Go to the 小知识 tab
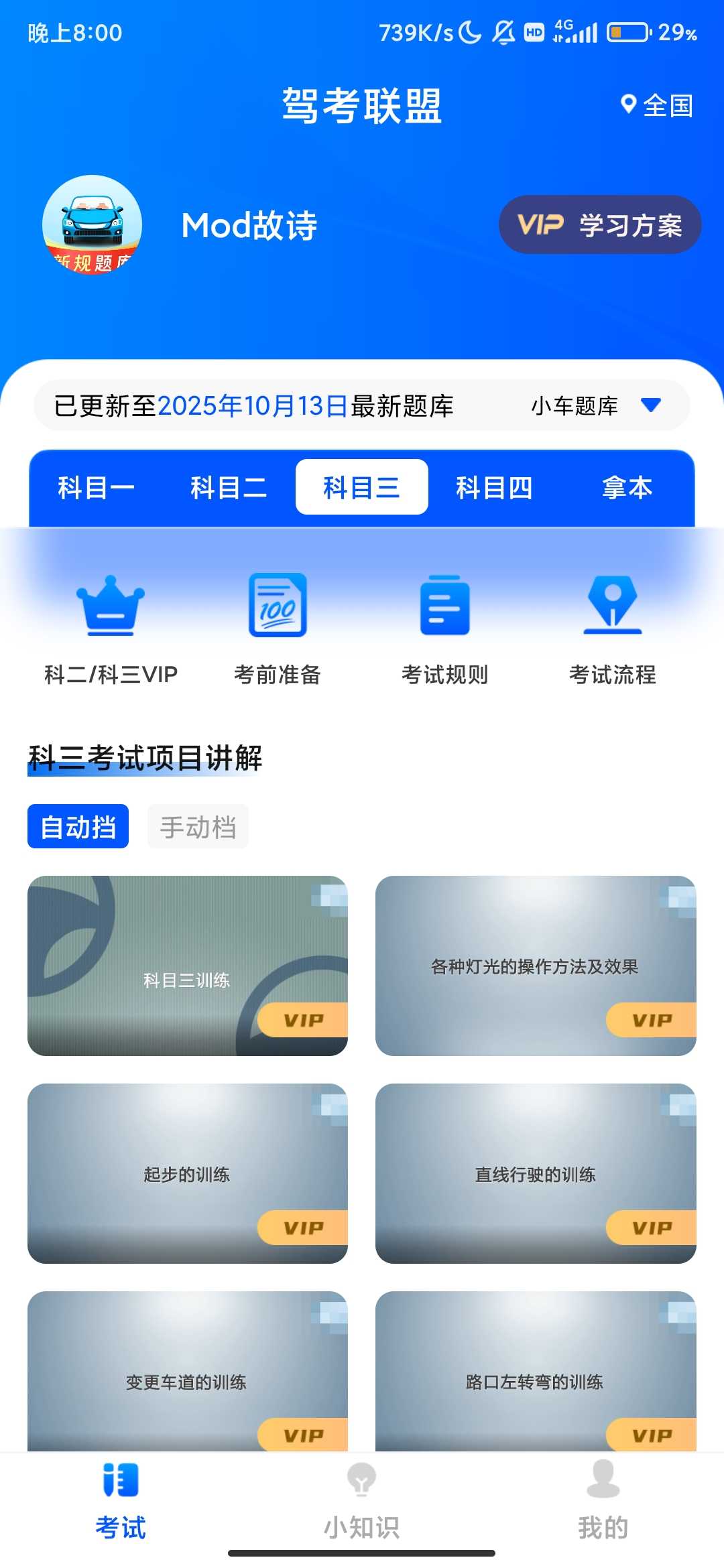Screen dimensions: 724x1568 [x=361, y=1501]
